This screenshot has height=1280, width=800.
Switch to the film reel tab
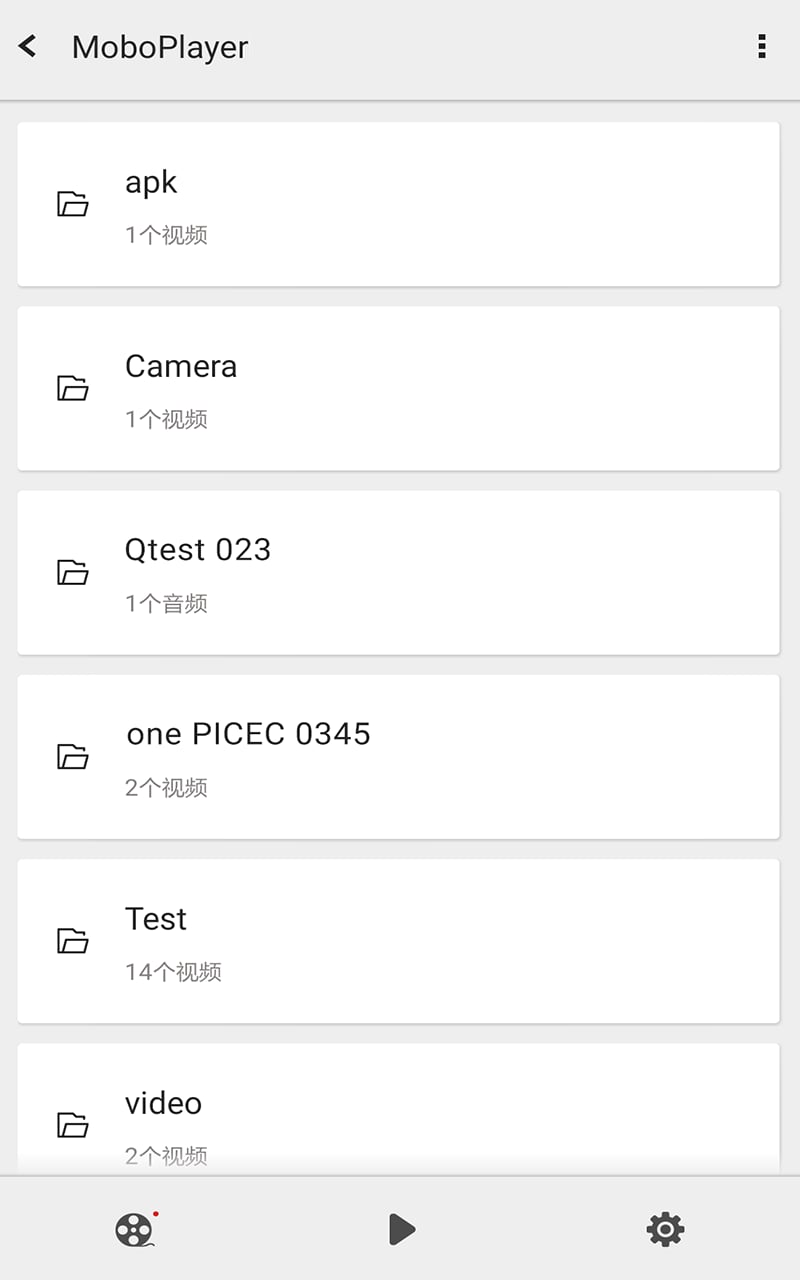click(135, 1229)
